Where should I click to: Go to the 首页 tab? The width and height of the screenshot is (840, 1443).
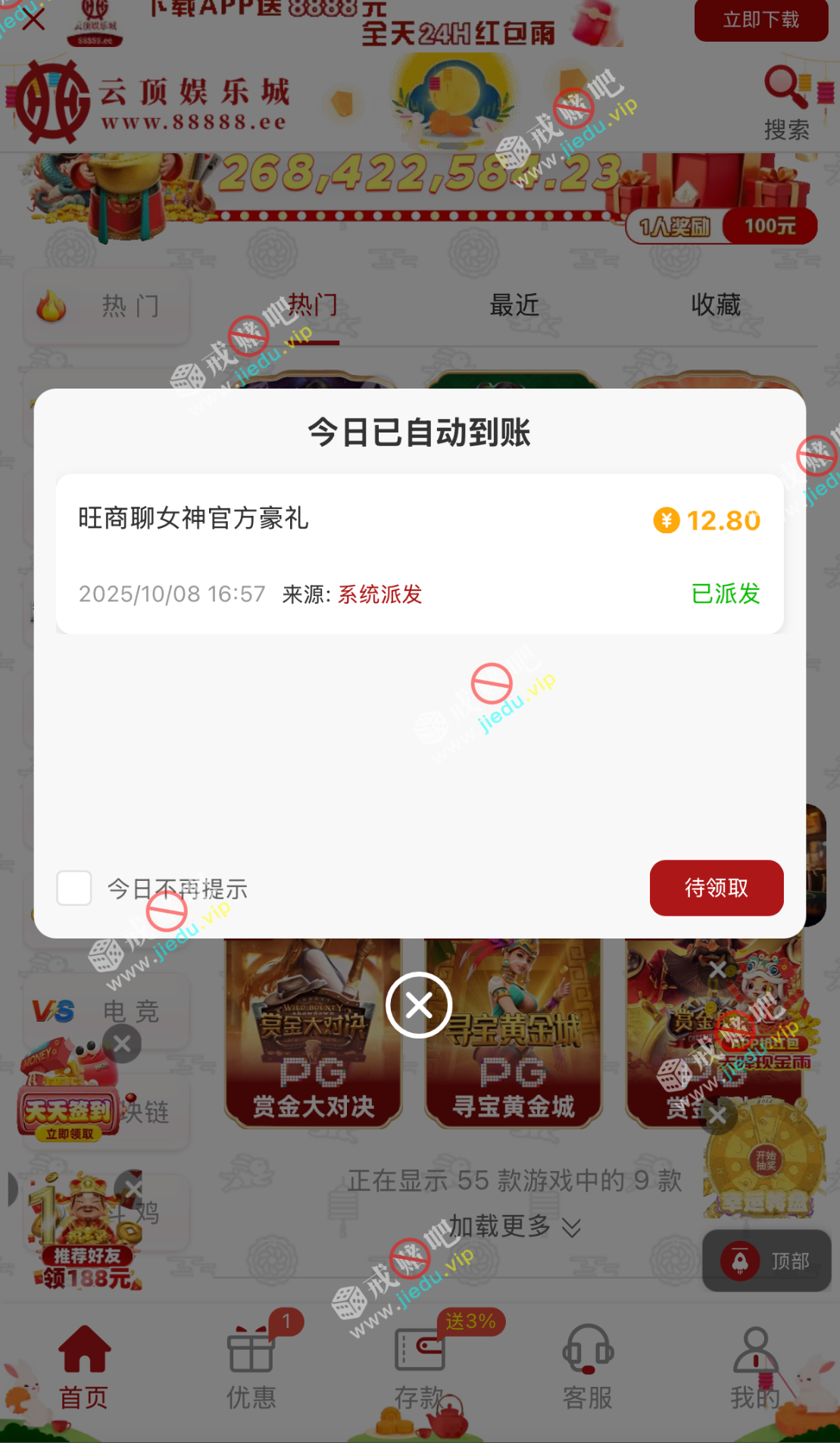(x=84, y=1367)
